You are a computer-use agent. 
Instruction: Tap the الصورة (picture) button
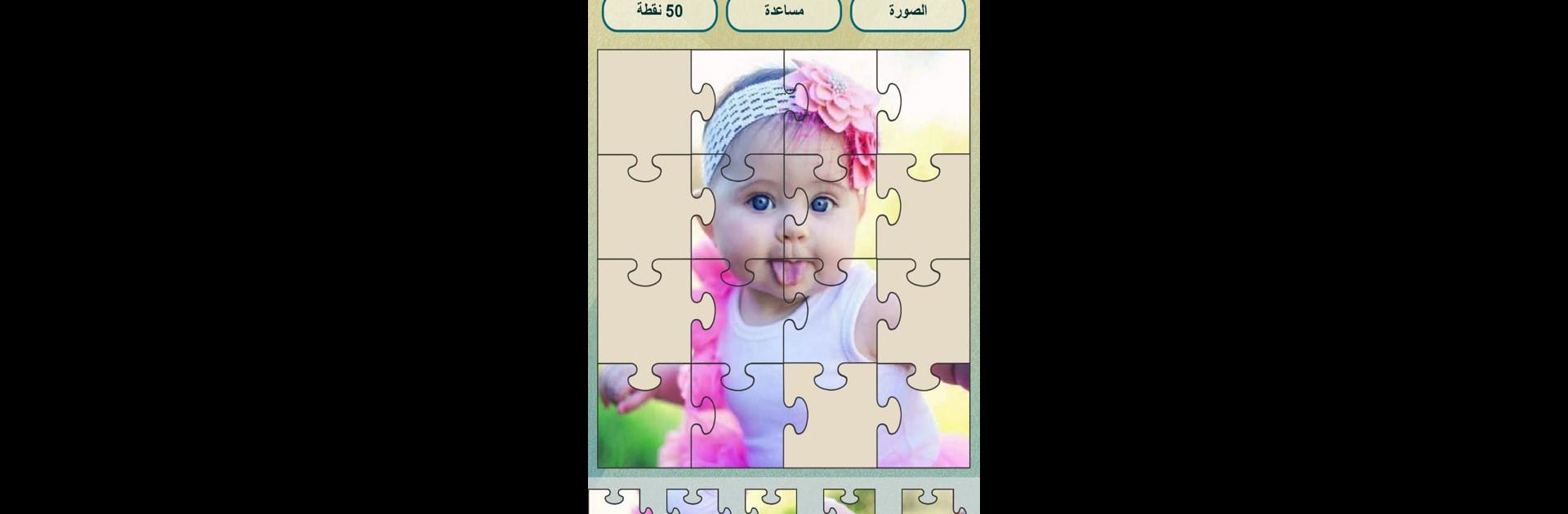pyautogui.click(x=907, y=12)
